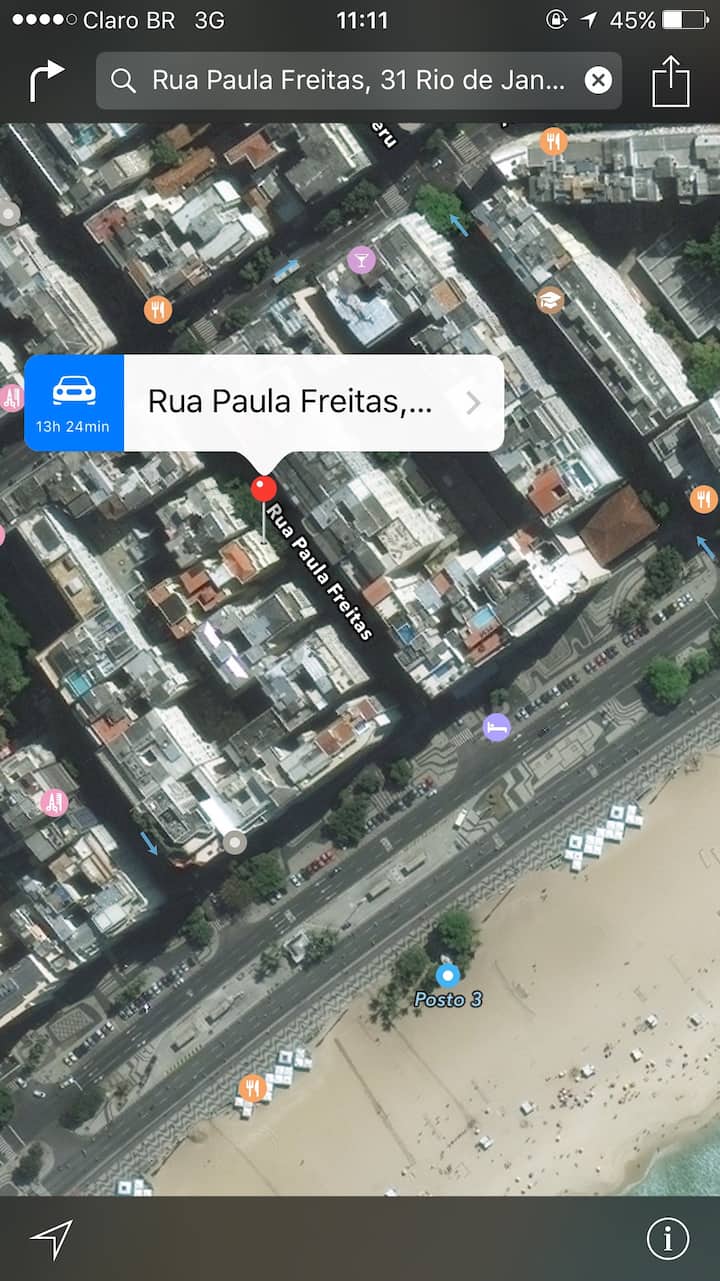Open map info settings
720x1281 pixels.
(x=668, y=1239)
